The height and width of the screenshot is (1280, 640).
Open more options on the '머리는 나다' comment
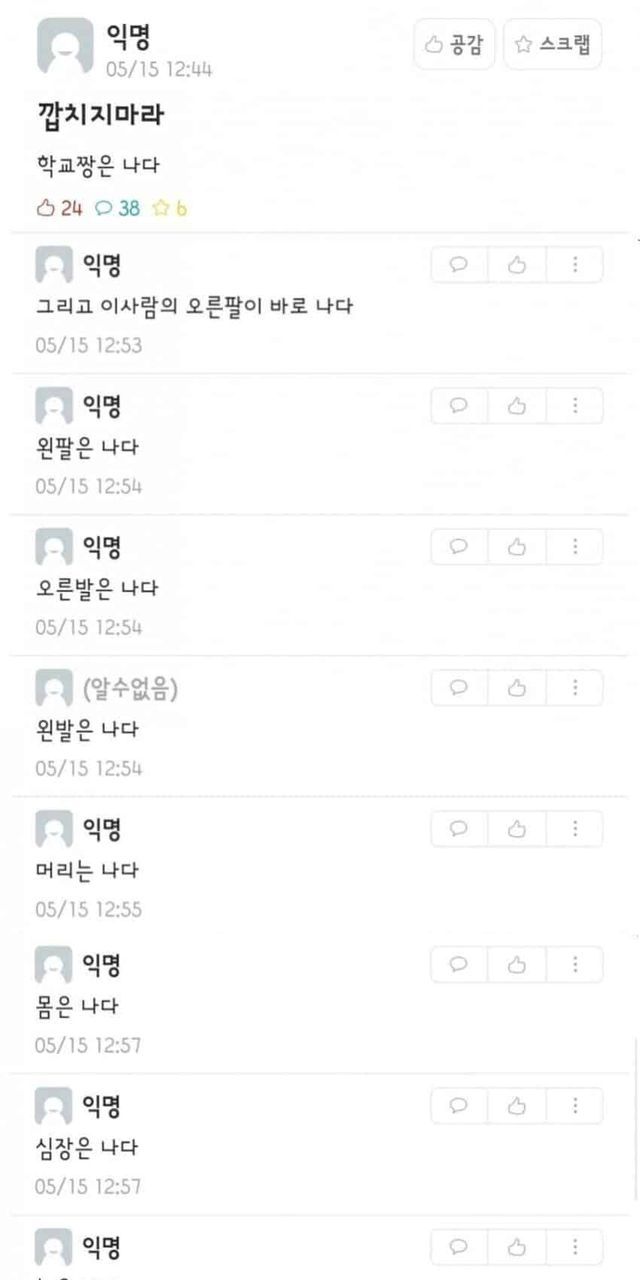click(x=575, y=829)
